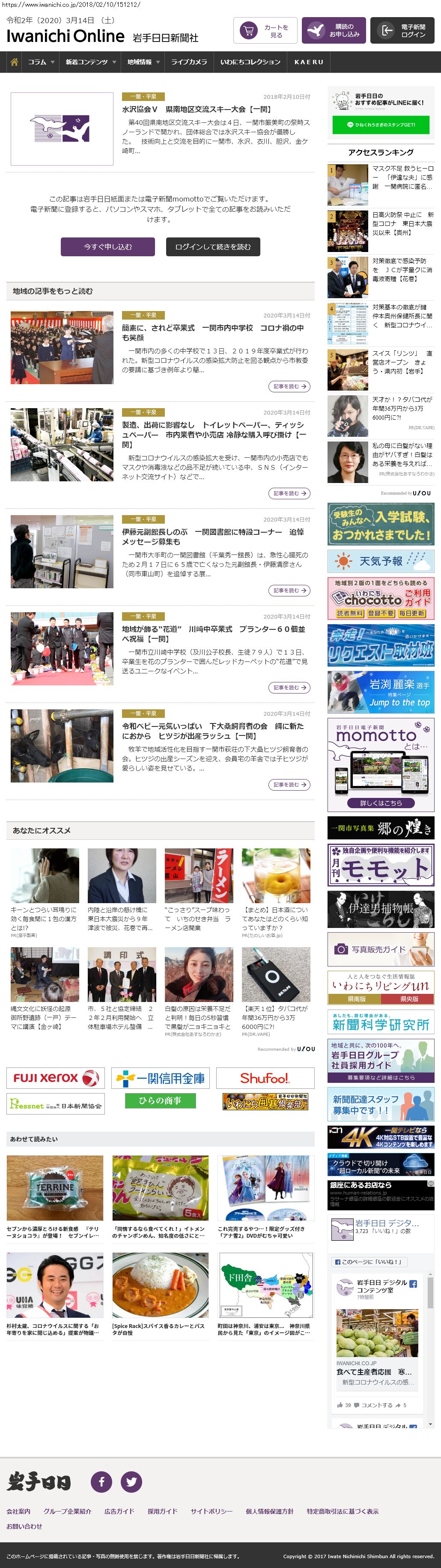Open the 天気予報 banner
Screen dimensions: 441x1568
pyautogui.click(x=381, y=561)
